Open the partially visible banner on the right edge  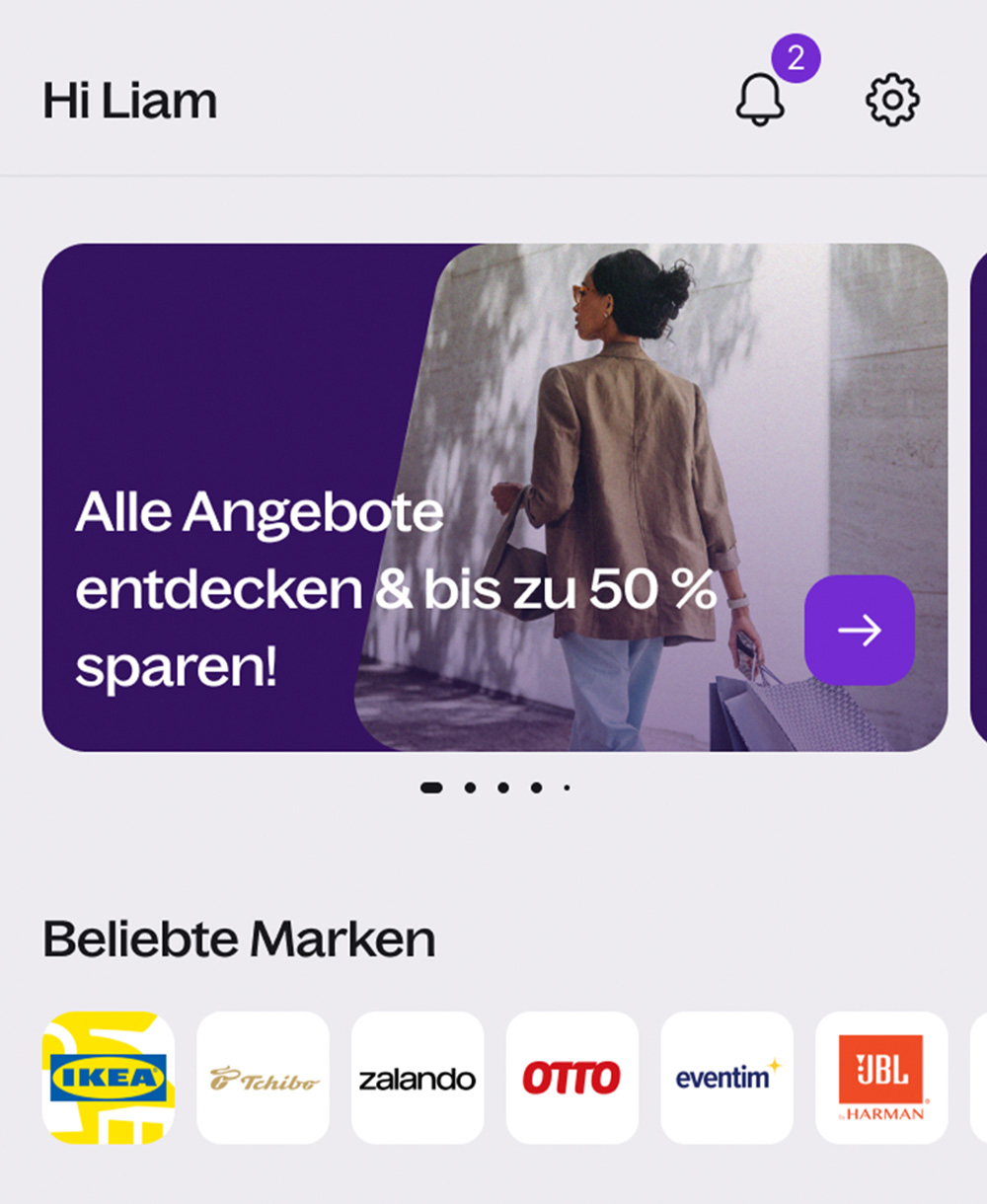click(977, 493)
